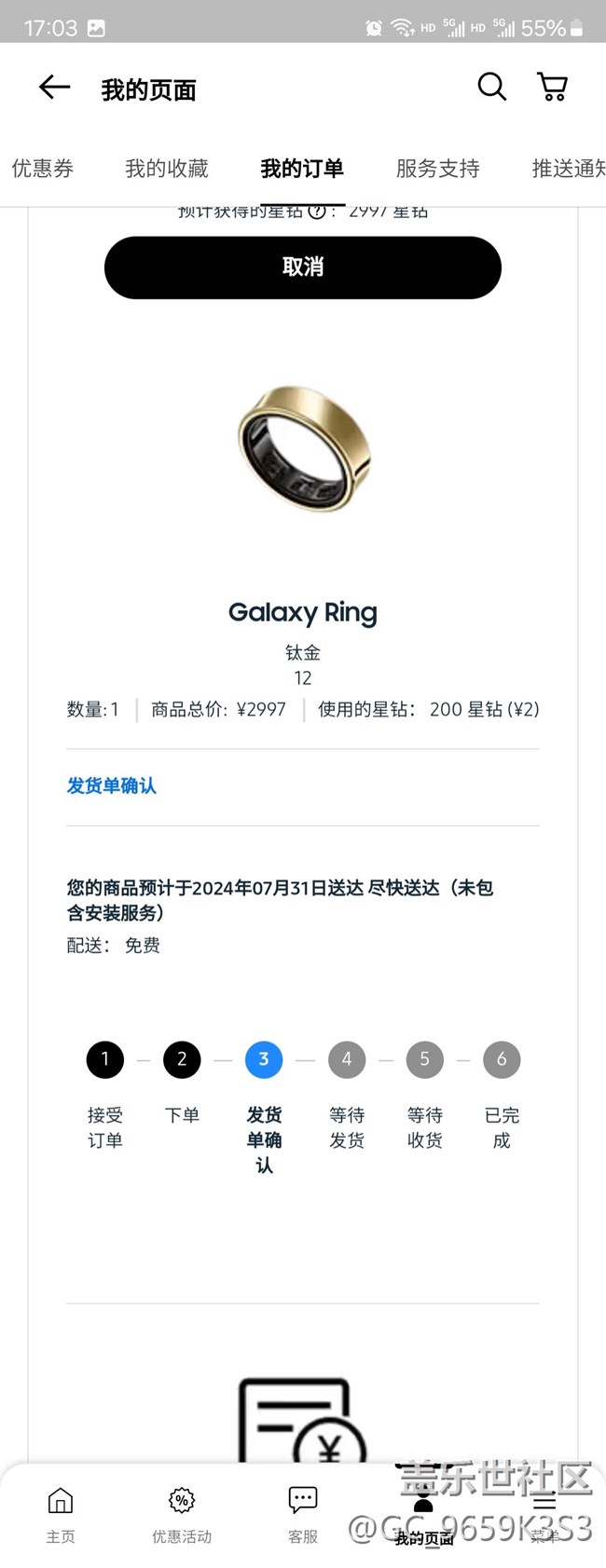Image resolution: width=606 pixels, height=1568 pixels.
Task: Open 优惠活动 in the bottom navigation
Action: click(182, 1514)
